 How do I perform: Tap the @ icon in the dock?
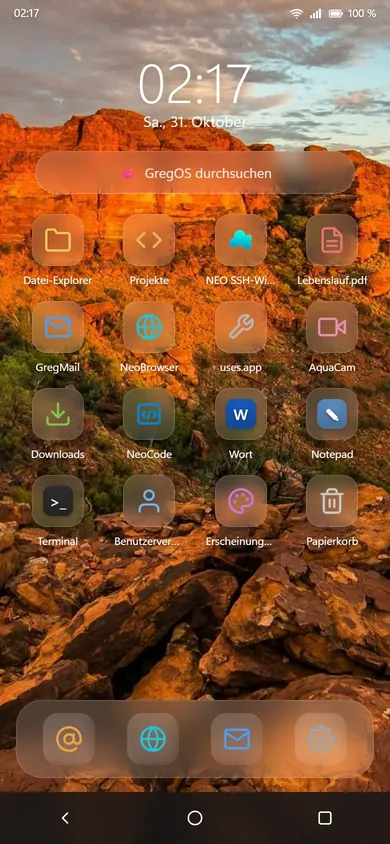[x=69, y=739]
